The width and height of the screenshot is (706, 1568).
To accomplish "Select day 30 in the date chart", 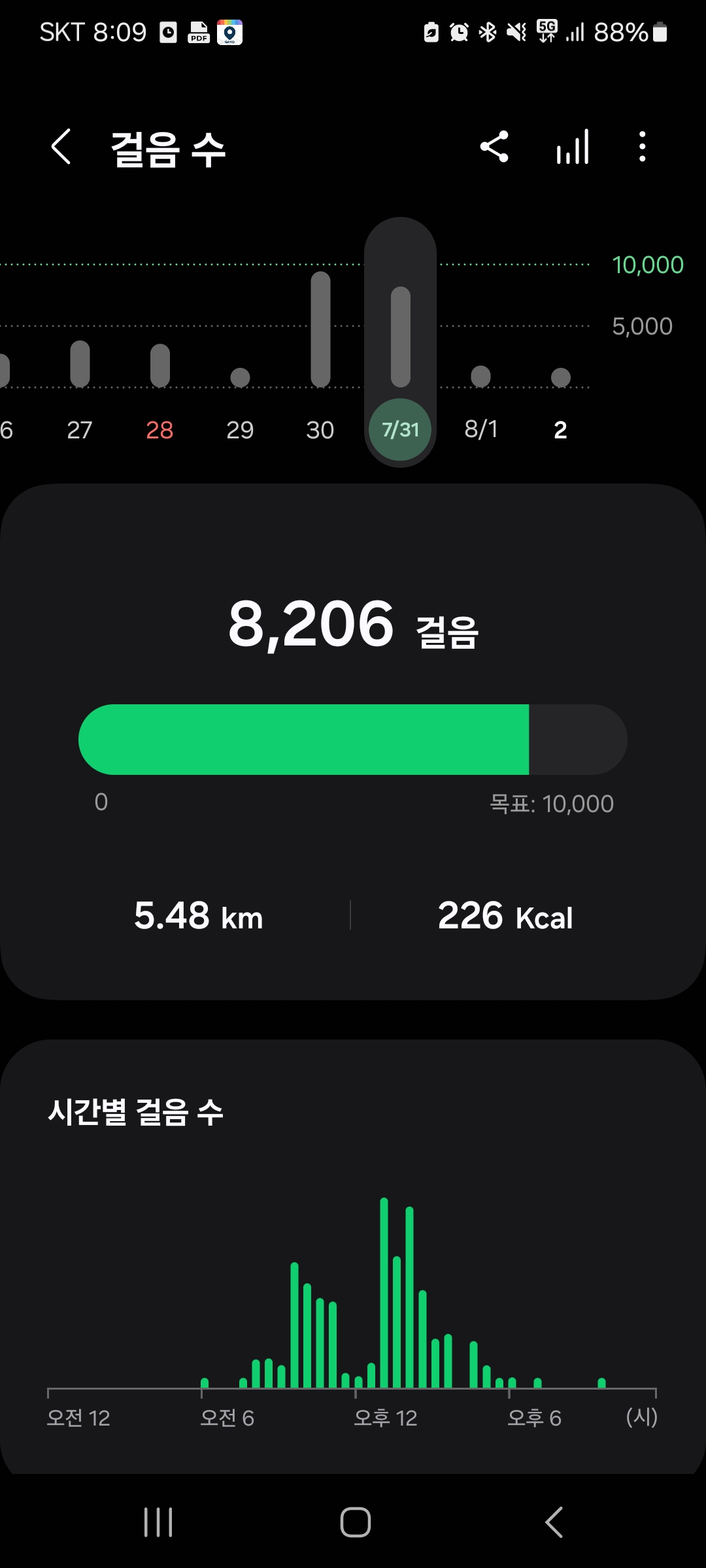I will coord(320,429).
